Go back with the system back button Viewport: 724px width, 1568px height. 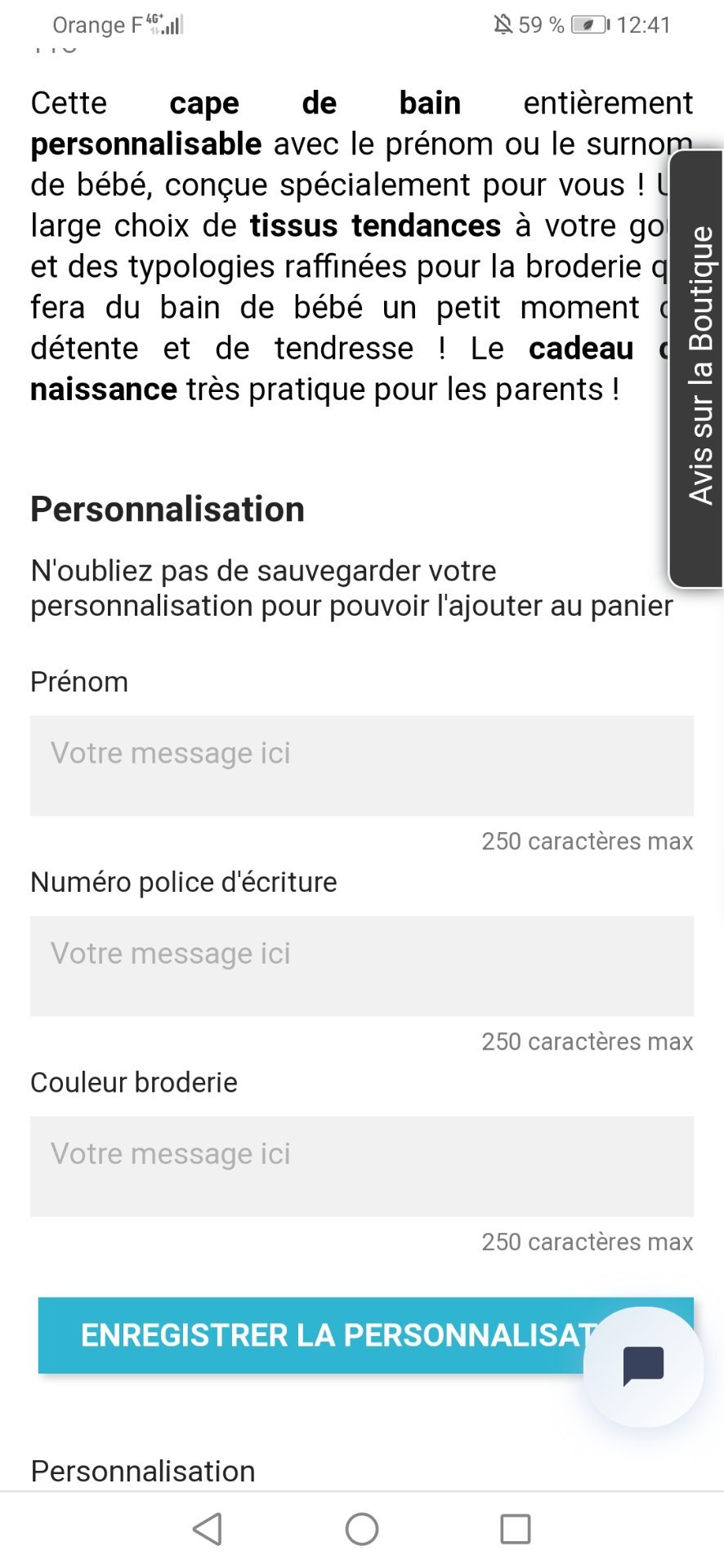click(208, 1529)
